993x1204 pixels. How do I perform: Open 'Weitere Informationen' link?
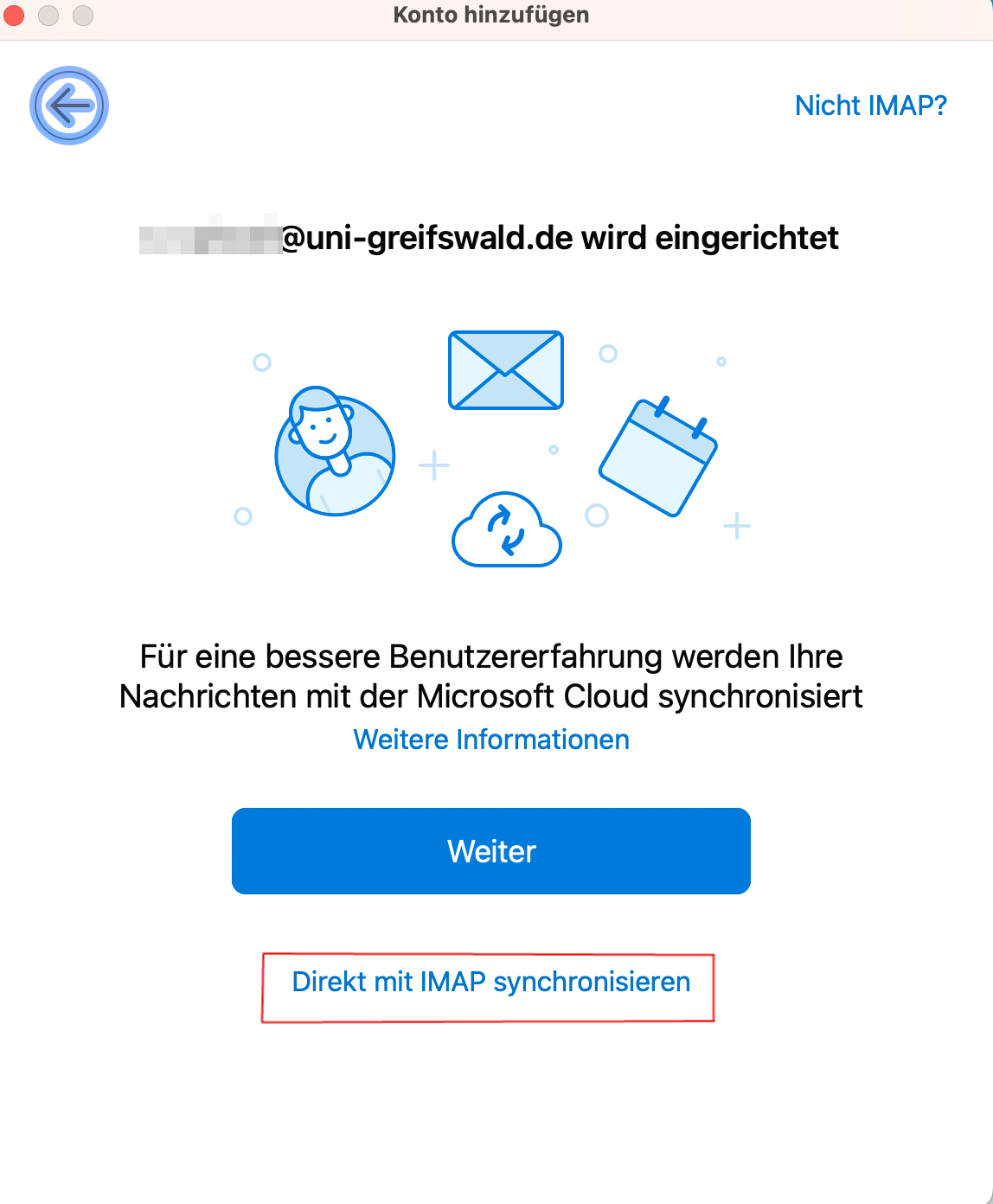491,740
